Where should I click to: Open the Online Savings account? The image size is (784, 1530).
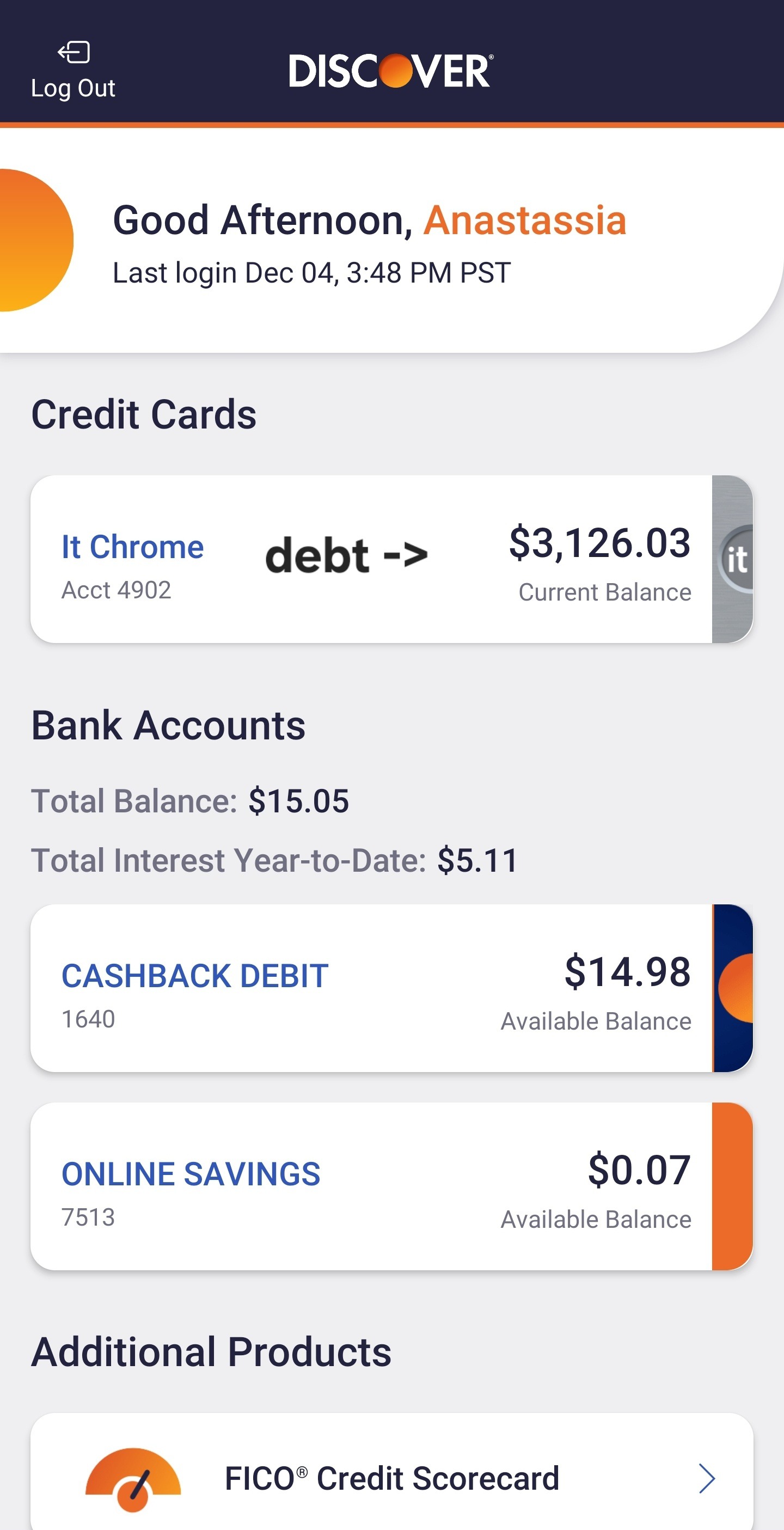191,1174
